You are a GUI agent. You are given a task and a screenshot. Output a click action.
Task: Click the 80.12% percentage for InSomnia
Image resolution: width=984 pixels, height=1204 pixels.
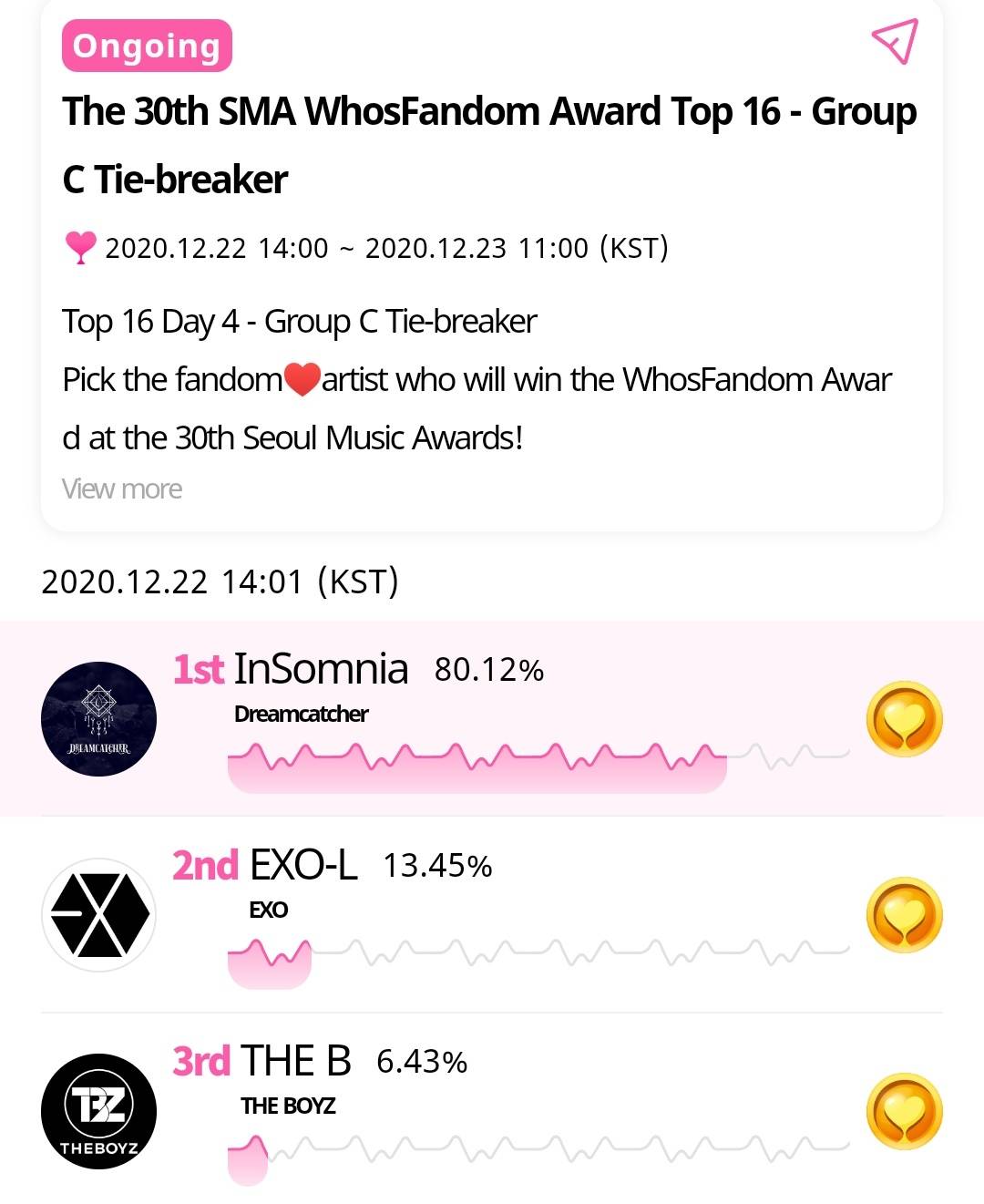click(x=487, y=672)
